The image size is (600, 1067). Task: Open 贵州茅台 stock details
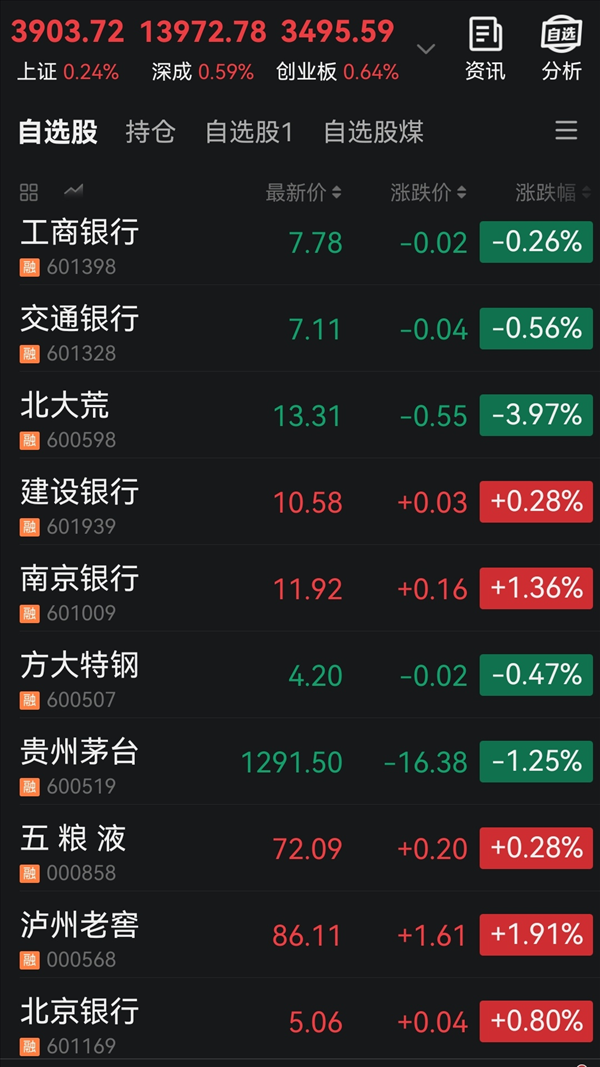click(x=300, y=761)
